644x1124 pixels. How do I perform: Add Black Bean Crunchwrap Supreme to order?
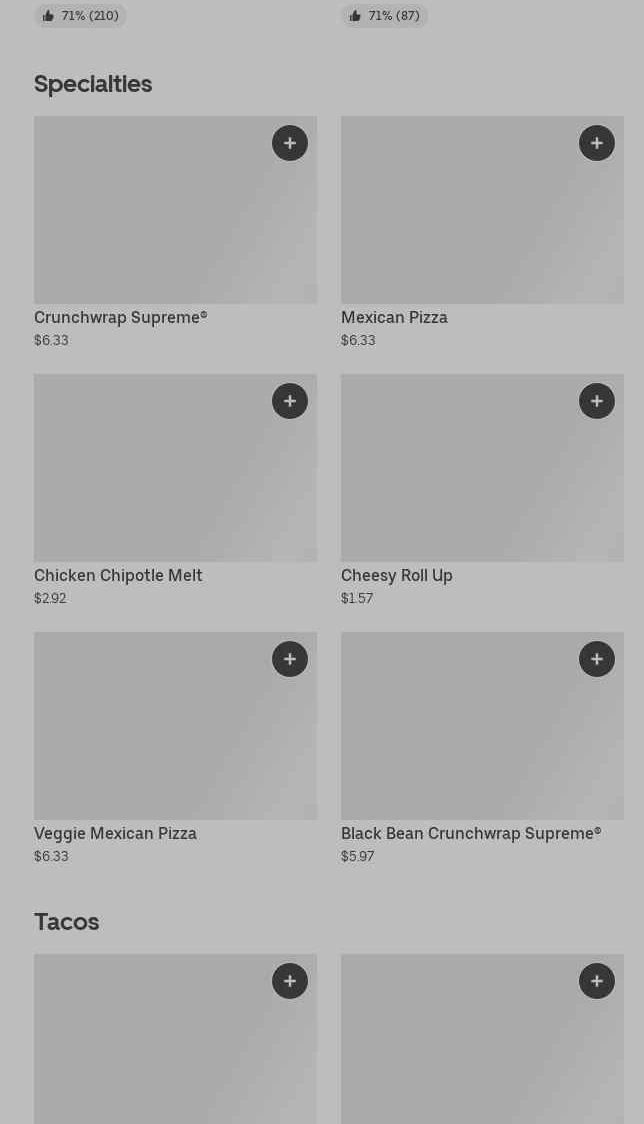(597, 659)
